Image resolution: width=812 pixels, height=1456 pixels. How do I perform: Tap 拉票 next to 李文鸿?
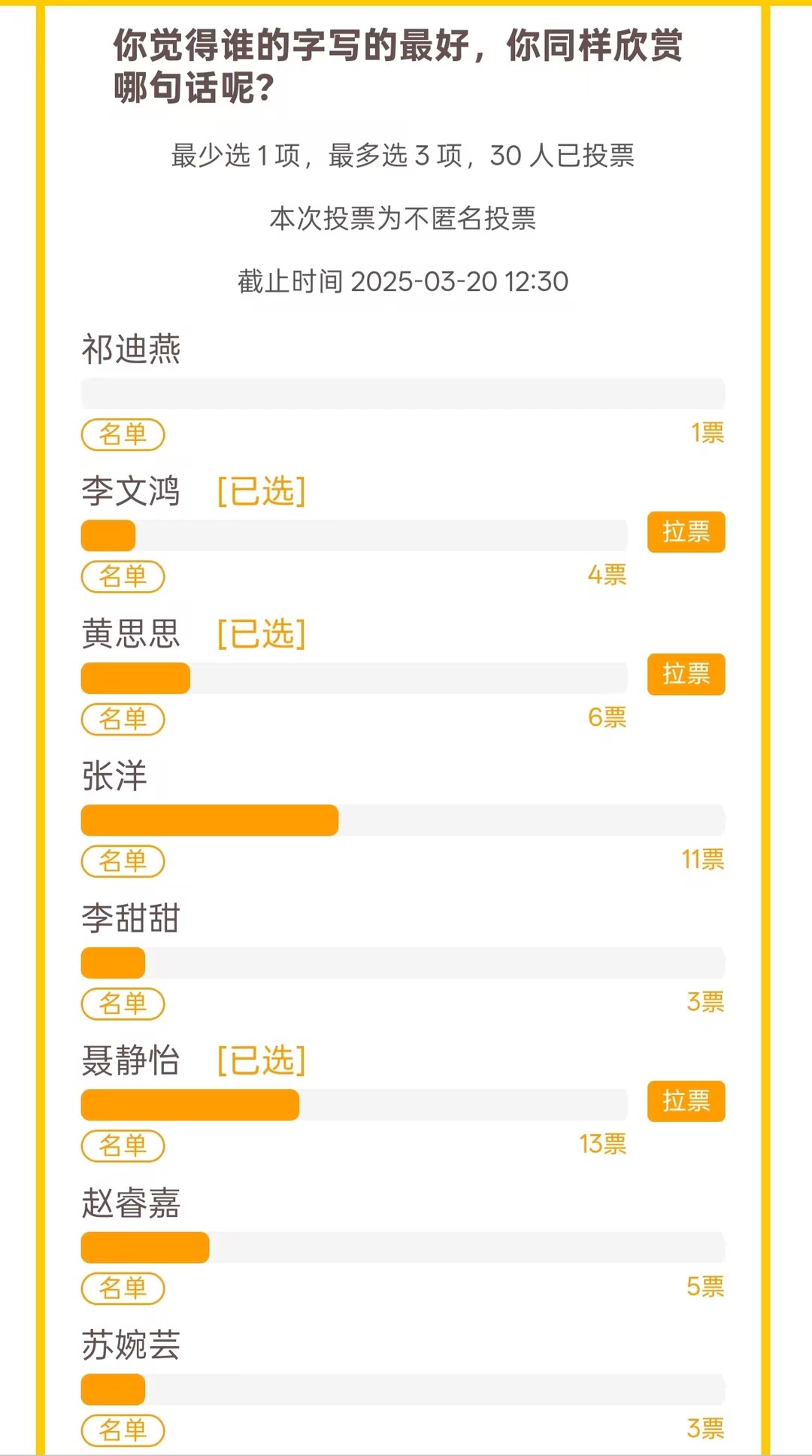(x=686, y=532)
